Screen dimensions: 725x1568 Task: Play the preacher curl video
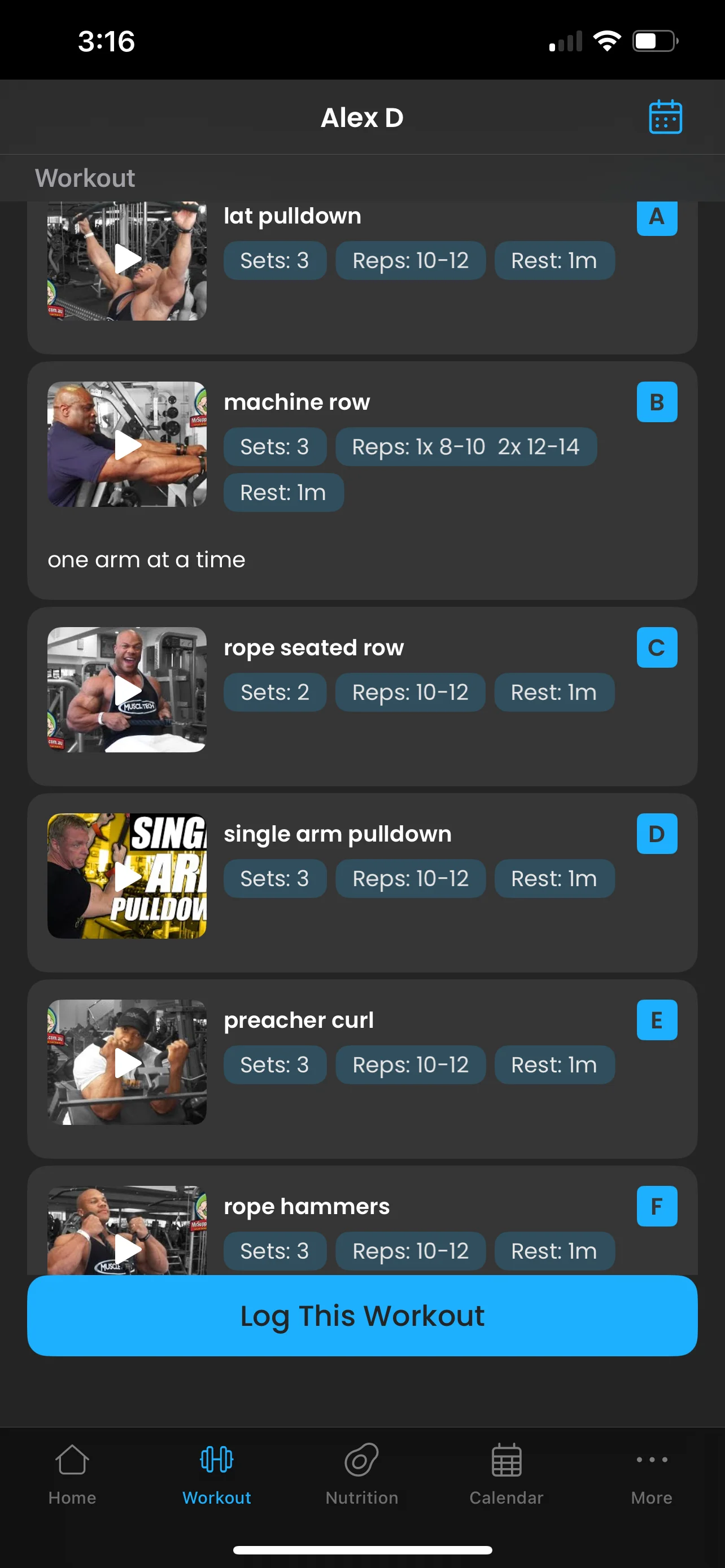127,1063
